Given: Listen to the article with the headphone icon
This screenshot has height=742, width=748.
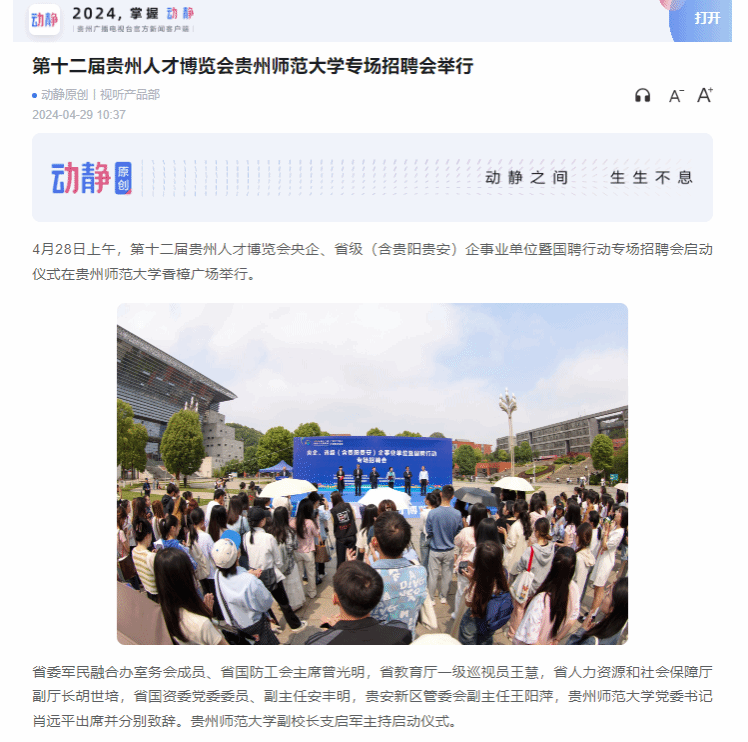Looking at the screenshot, I should [643, 96].
